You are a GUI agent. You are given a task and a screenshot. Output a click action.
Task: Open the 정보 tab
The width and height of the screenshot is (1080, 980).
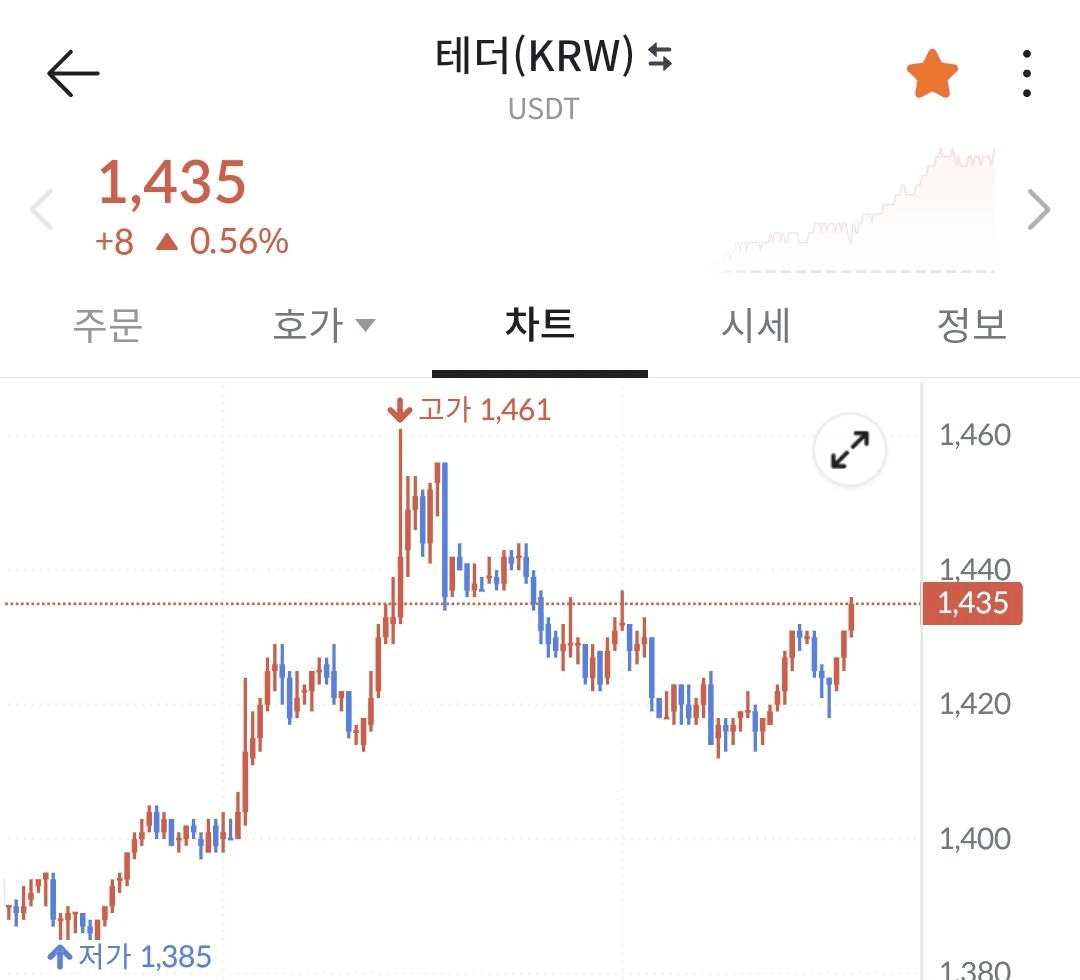click(971, 325)
